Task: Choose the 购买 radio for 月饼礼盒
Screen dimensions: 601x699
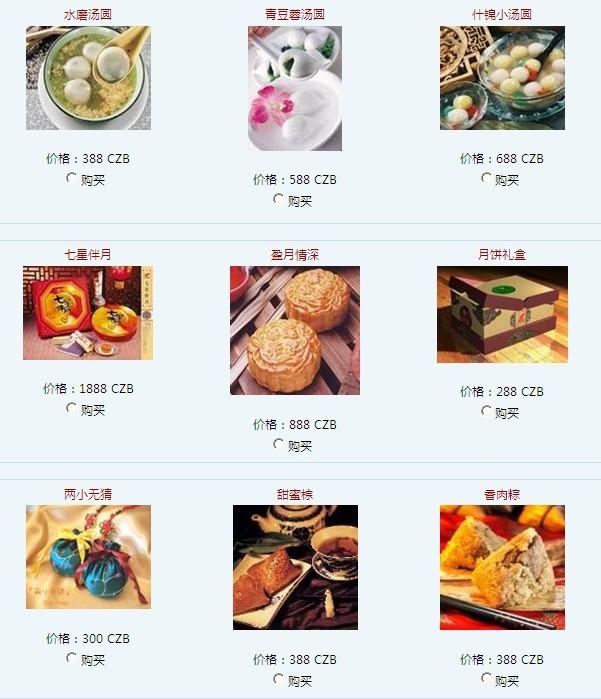Action: point(486,411)
